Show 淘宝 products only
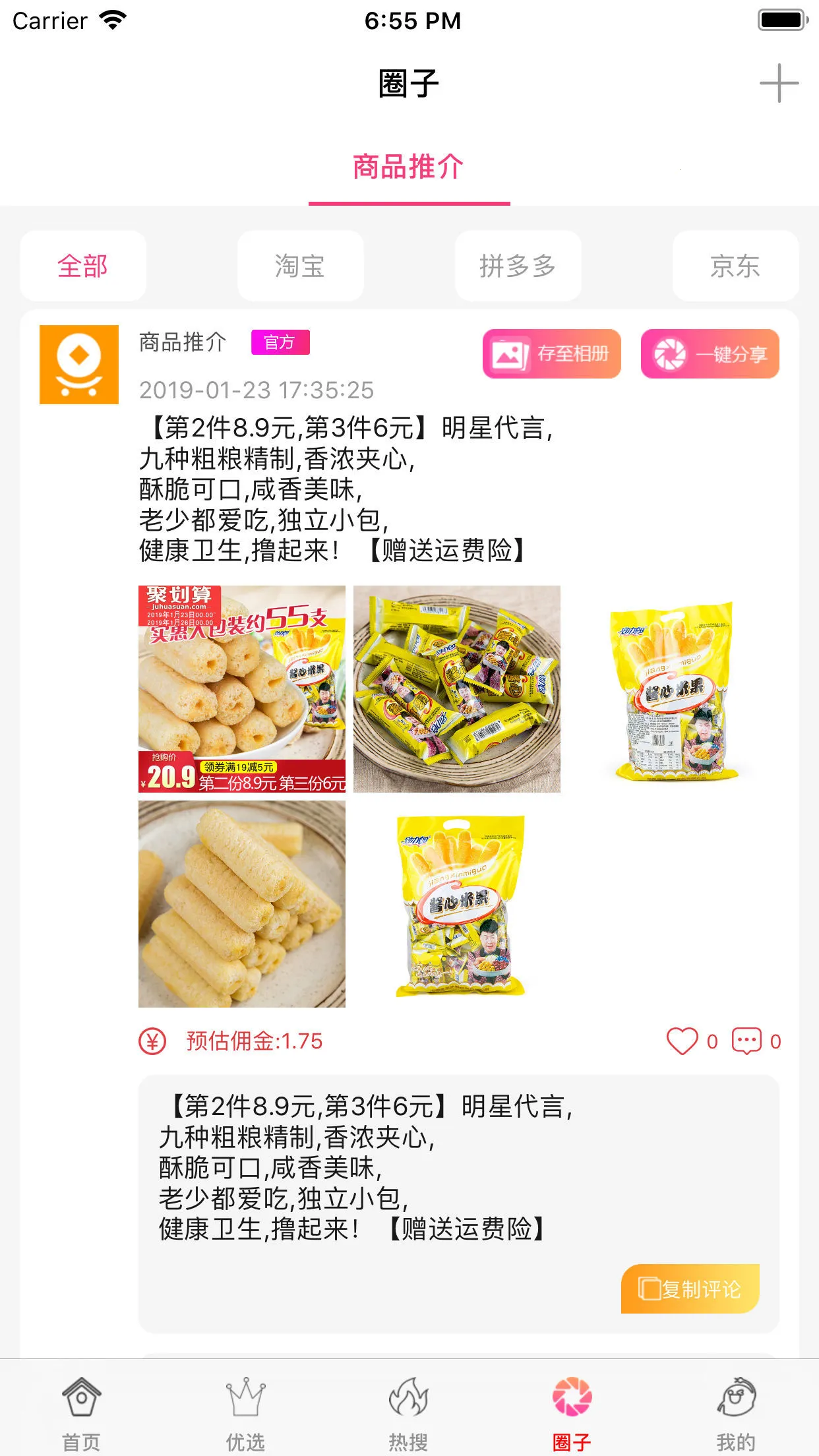 coord(300,266)
